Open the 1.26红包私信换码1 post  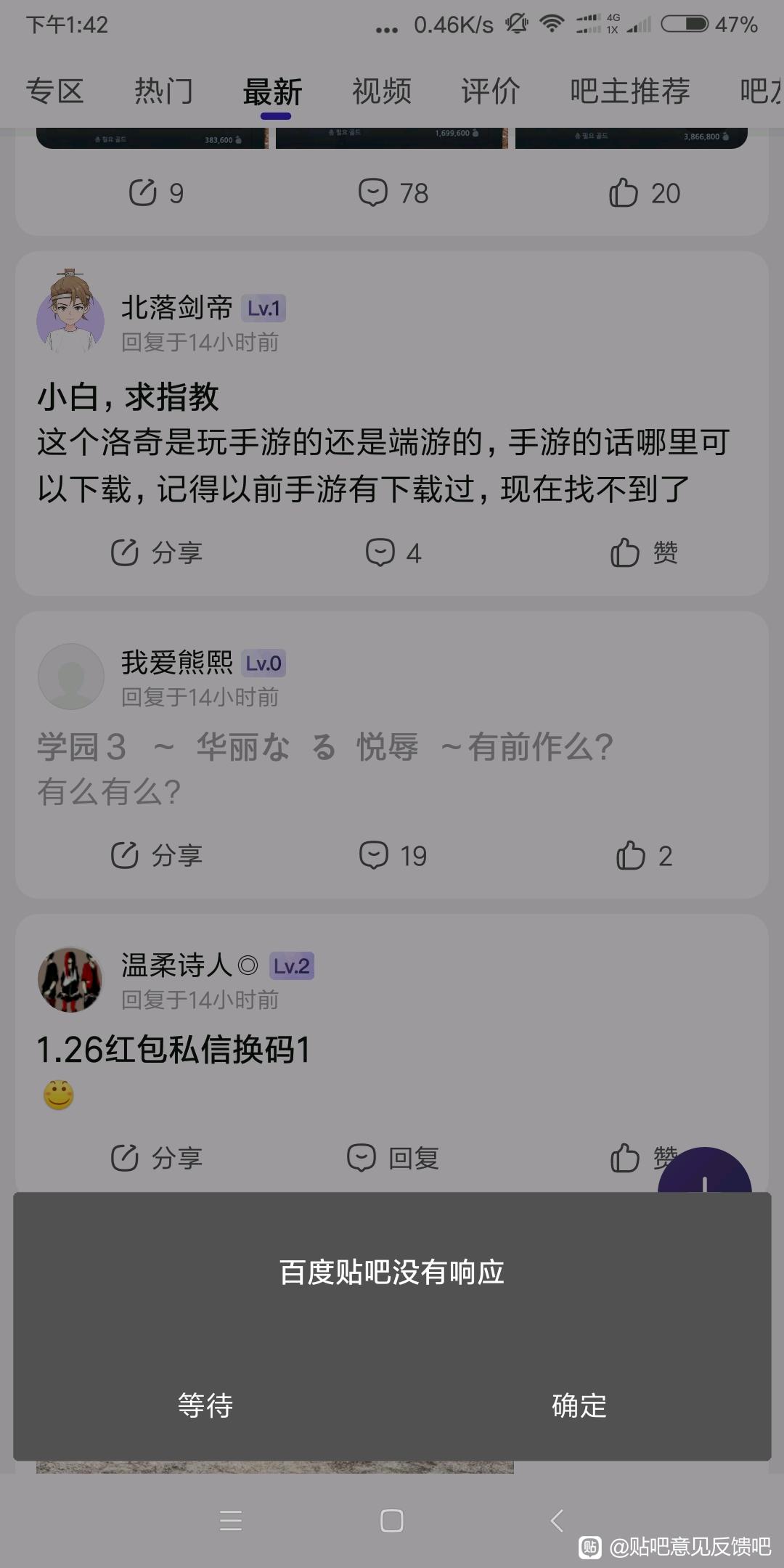tap(174, 1050)
